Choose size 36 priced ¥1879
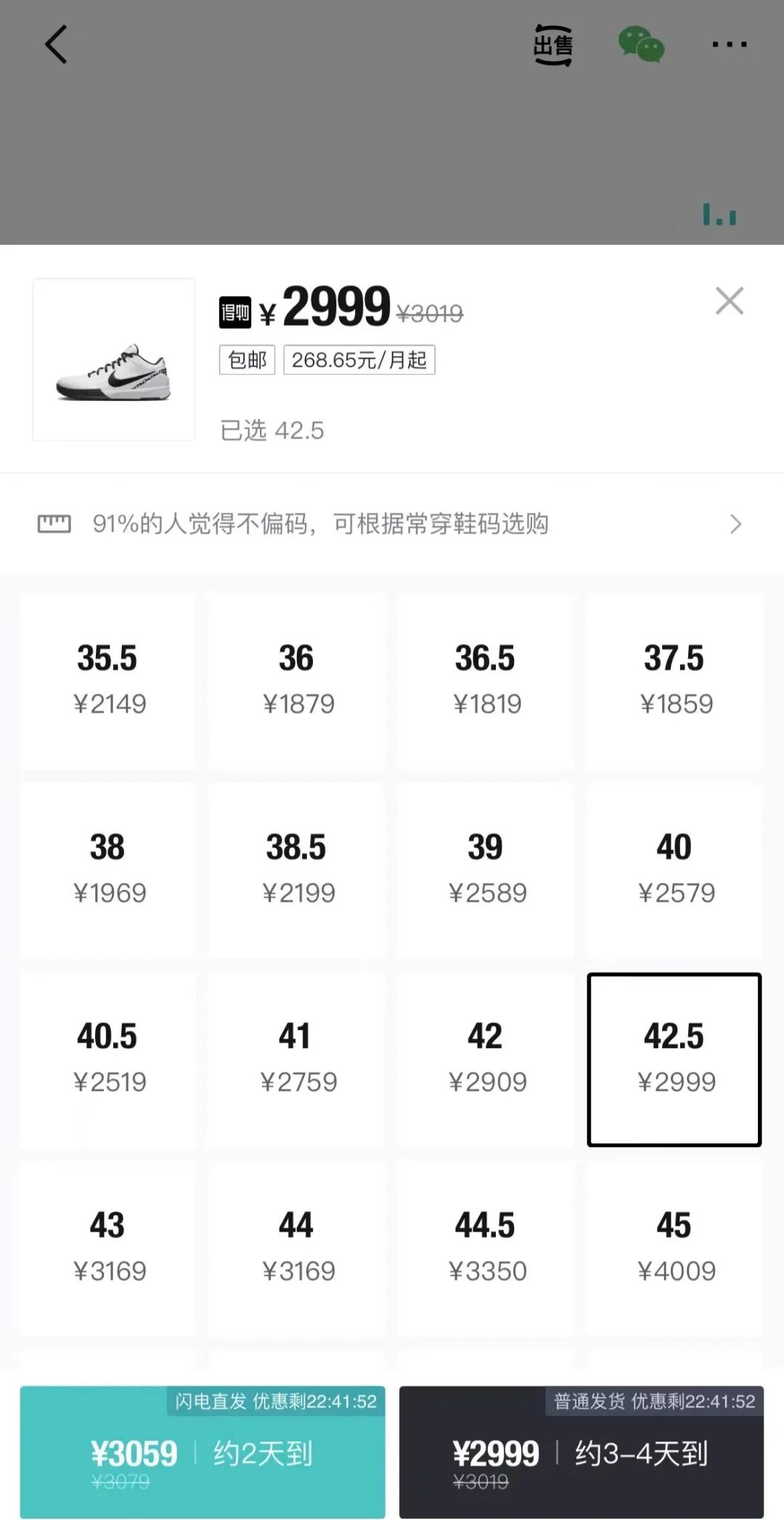784x1520 pixels. pos(297,680)
